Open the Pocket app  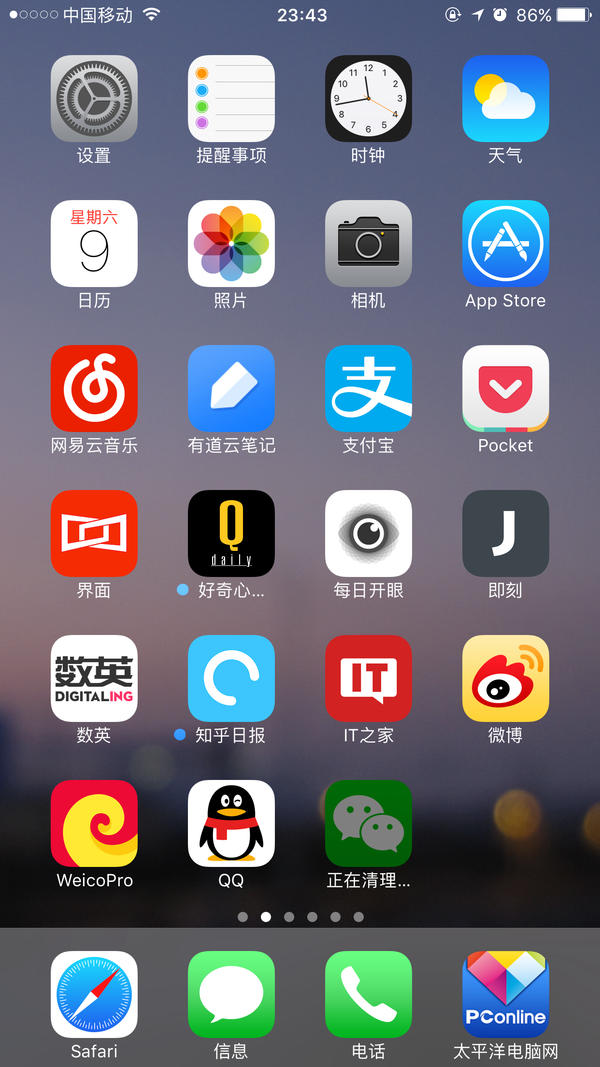click(x=505, y=389)
